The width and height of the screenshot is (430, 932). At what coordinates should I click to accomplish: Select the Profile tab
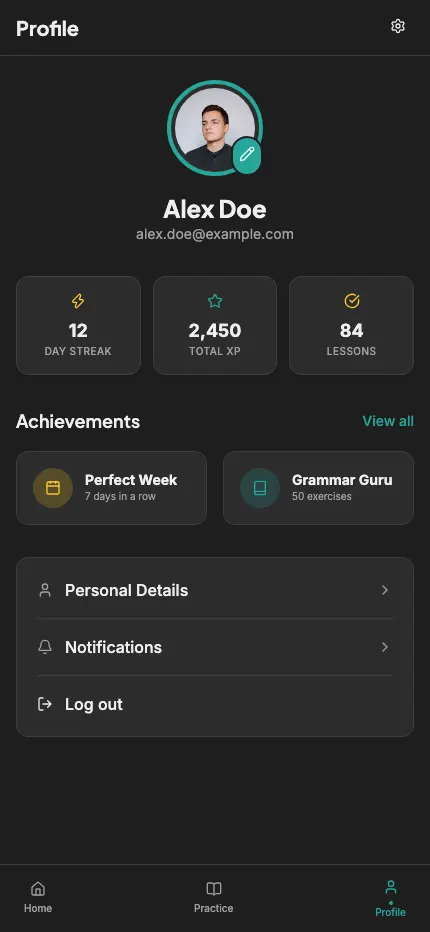point(391,899)
